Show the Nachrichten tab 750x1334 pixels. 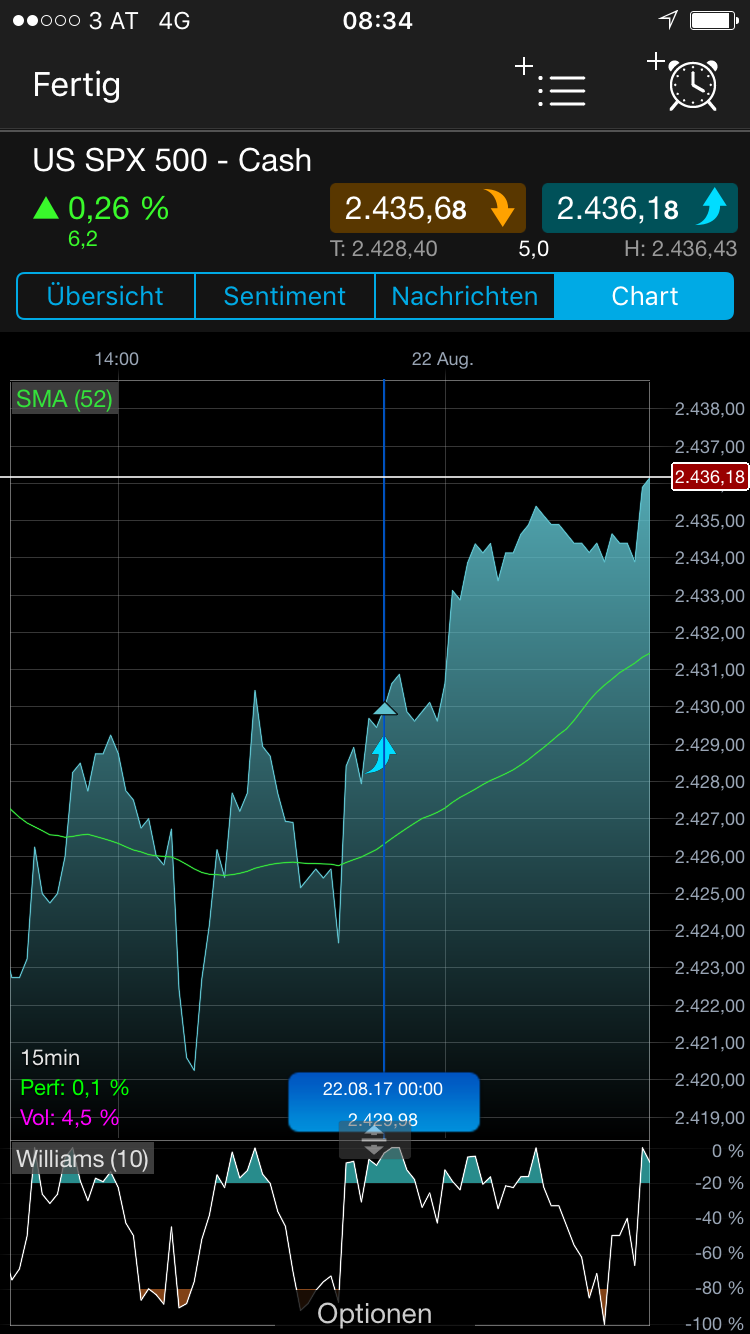tap(464, 296)
